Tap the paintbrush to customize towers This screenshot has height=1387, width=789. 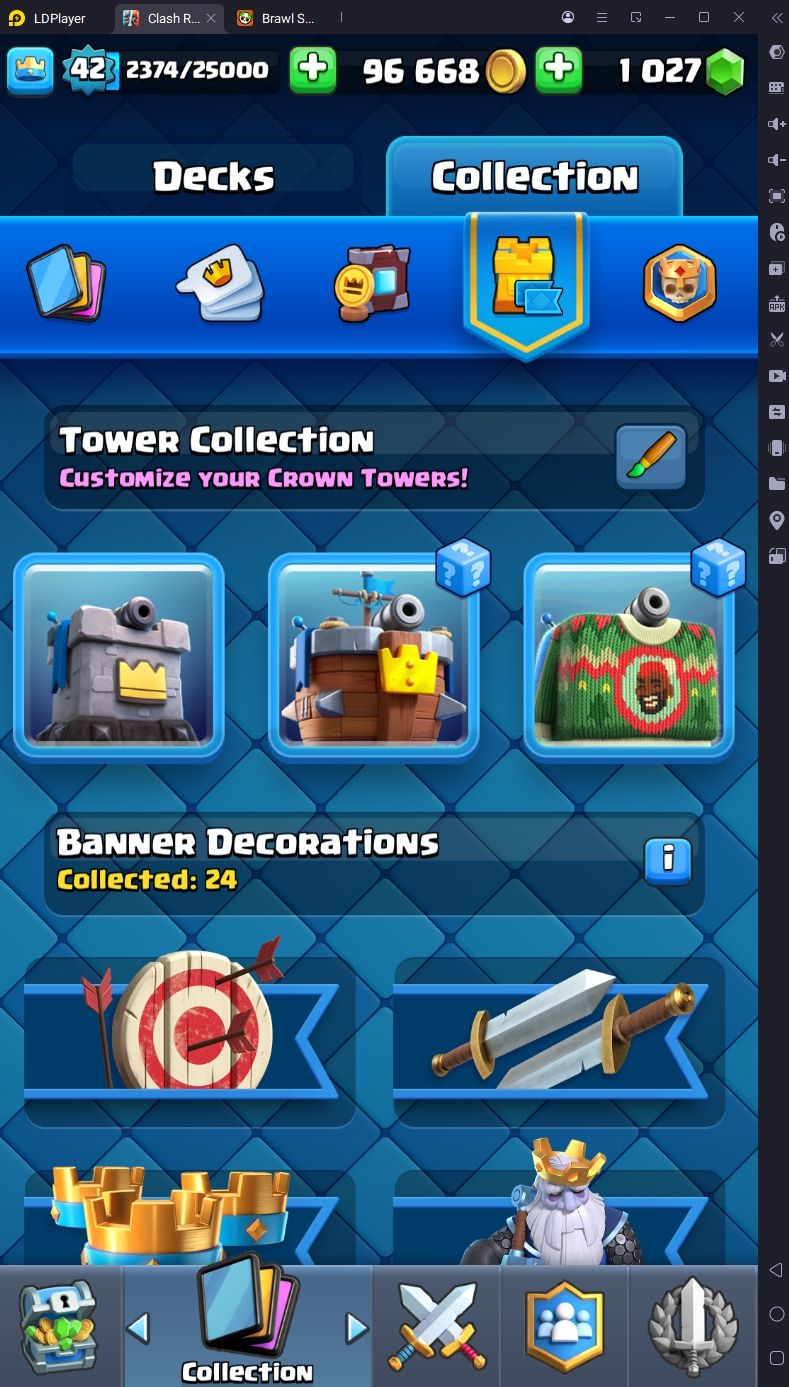(650, 457)
